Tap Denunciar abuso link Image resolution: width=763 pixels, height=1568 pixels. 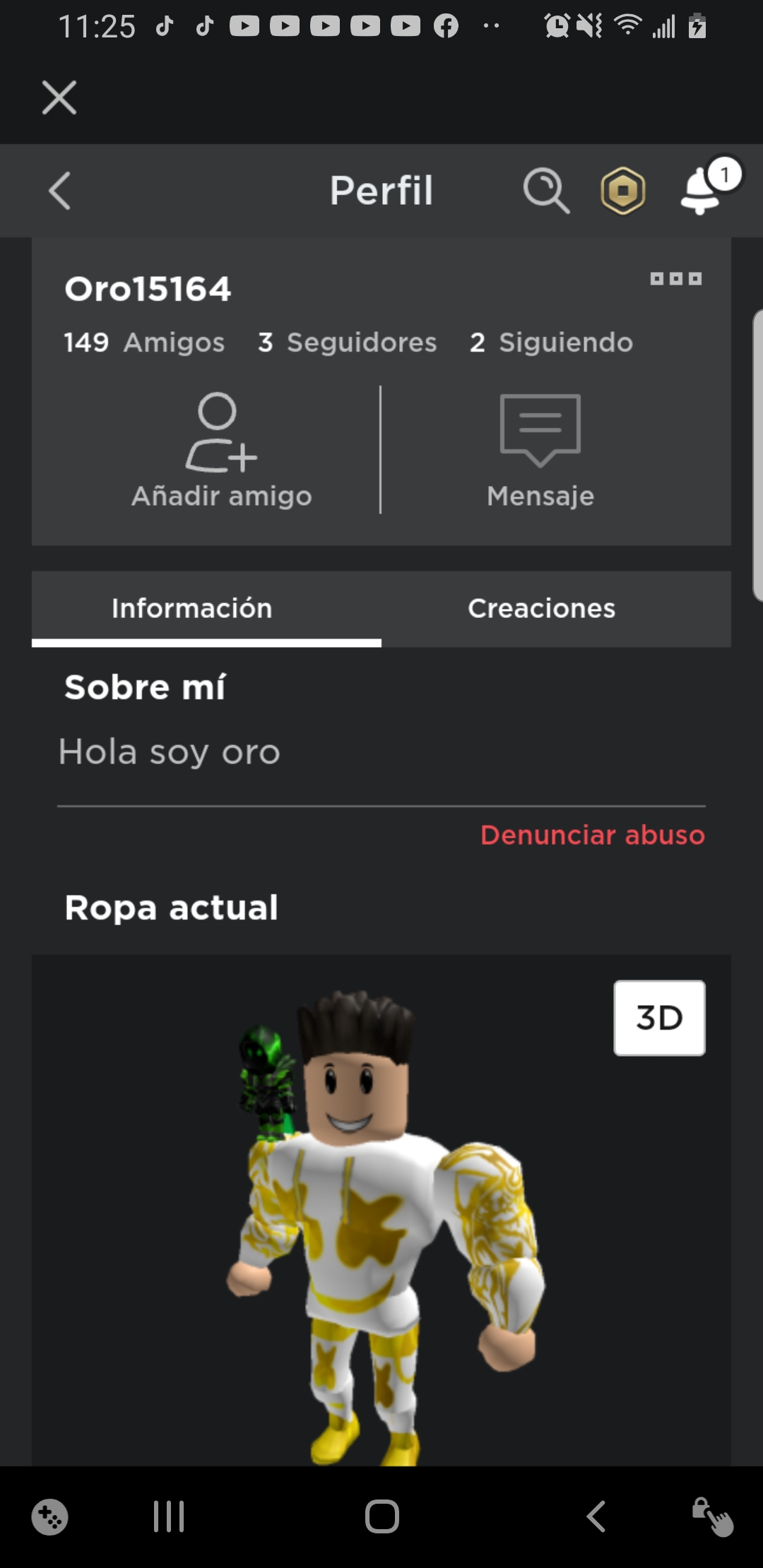click(592, 835)
